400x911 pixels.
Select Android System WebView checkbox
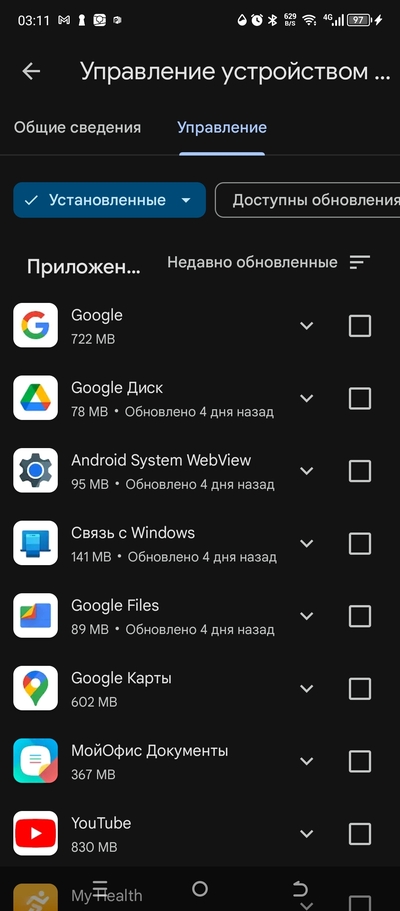coord(360,471)
